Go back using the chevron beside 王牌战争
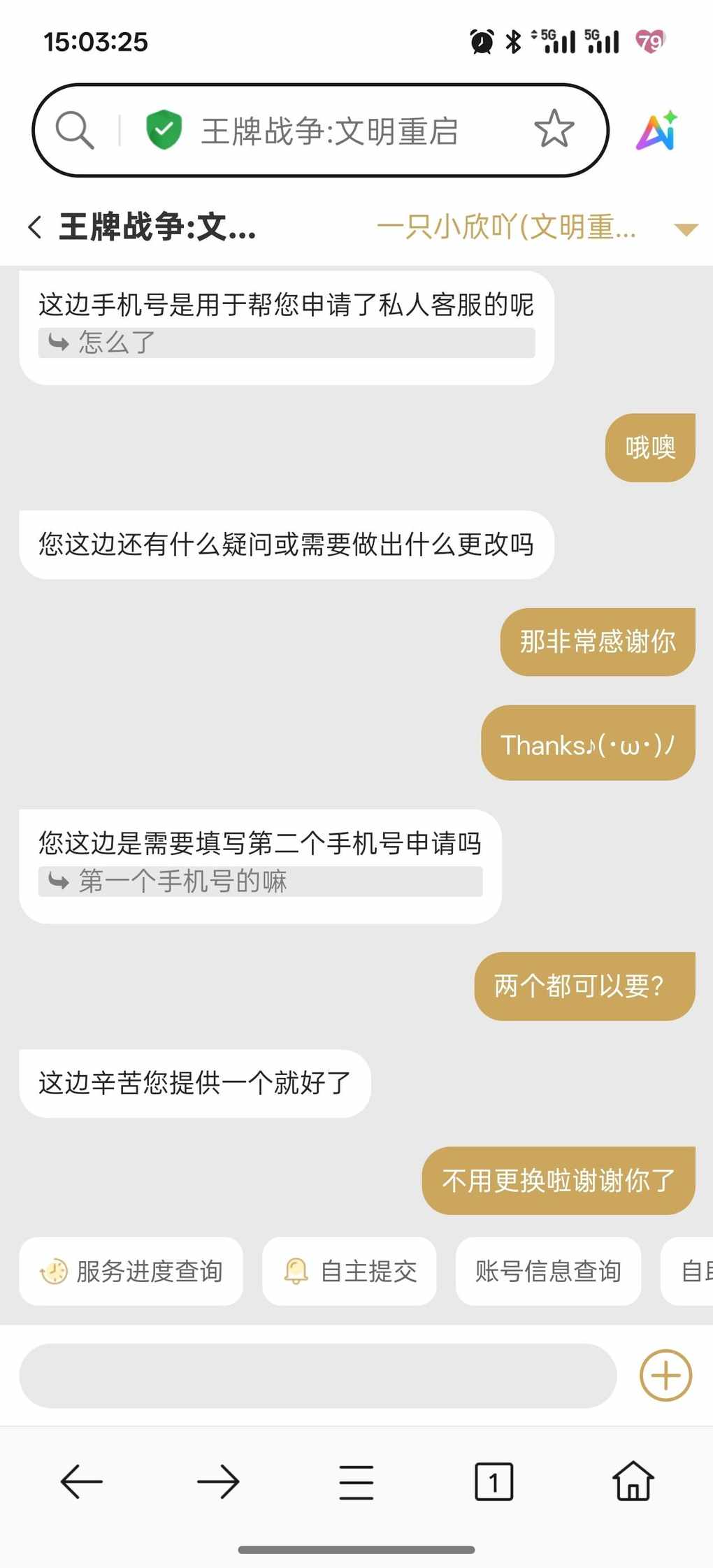 pyautogui.click(x=35, y=227)
